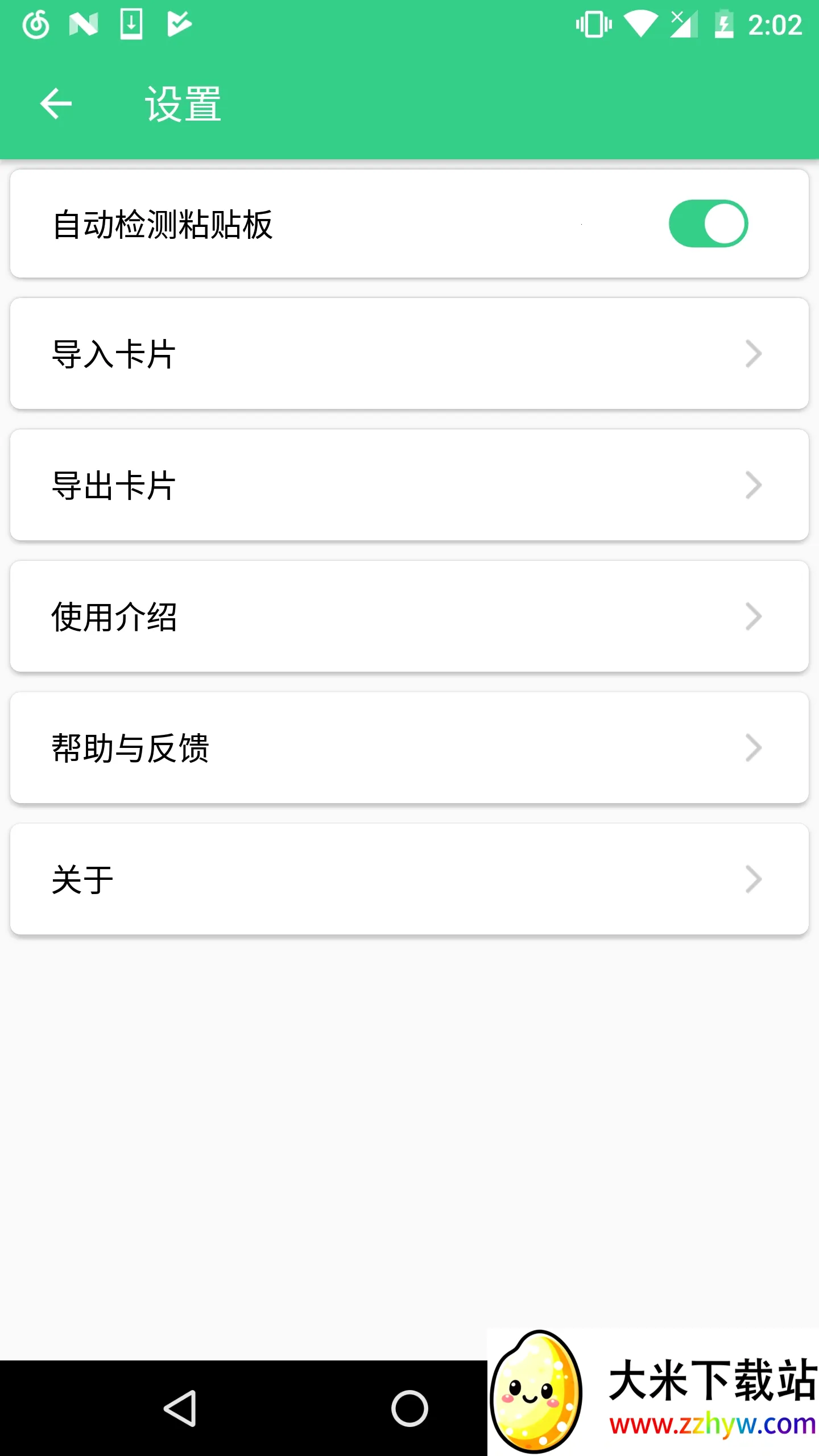Click the vibrate mode icon in status bar

[593, 23]
